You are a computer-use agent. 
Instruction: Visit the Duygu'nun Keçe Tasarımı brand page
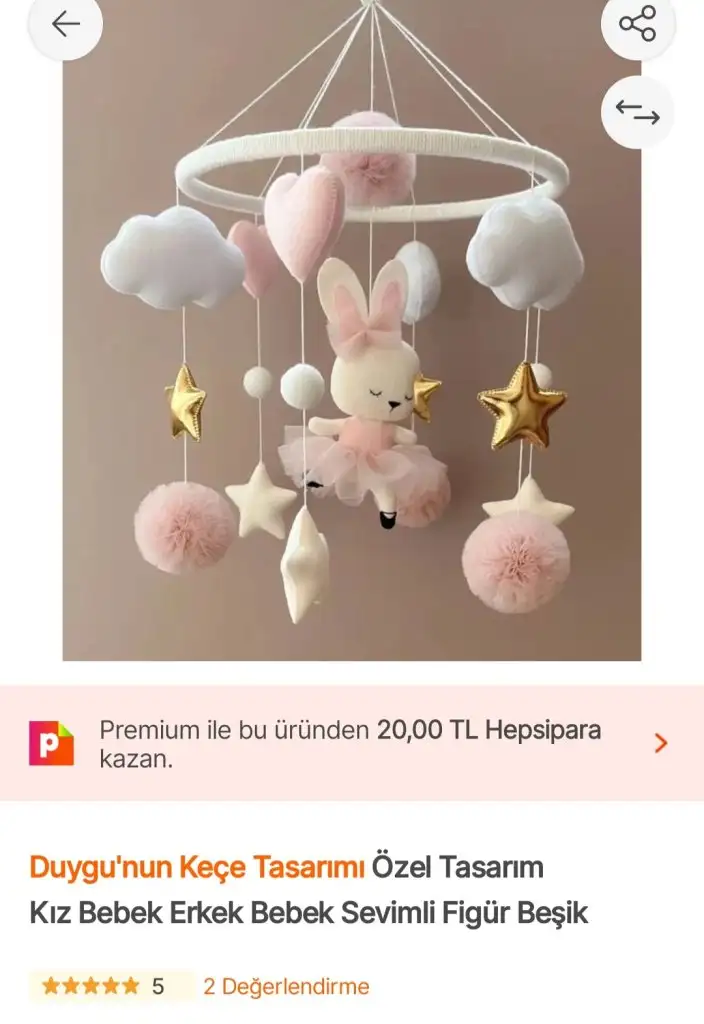pos(196,866)
